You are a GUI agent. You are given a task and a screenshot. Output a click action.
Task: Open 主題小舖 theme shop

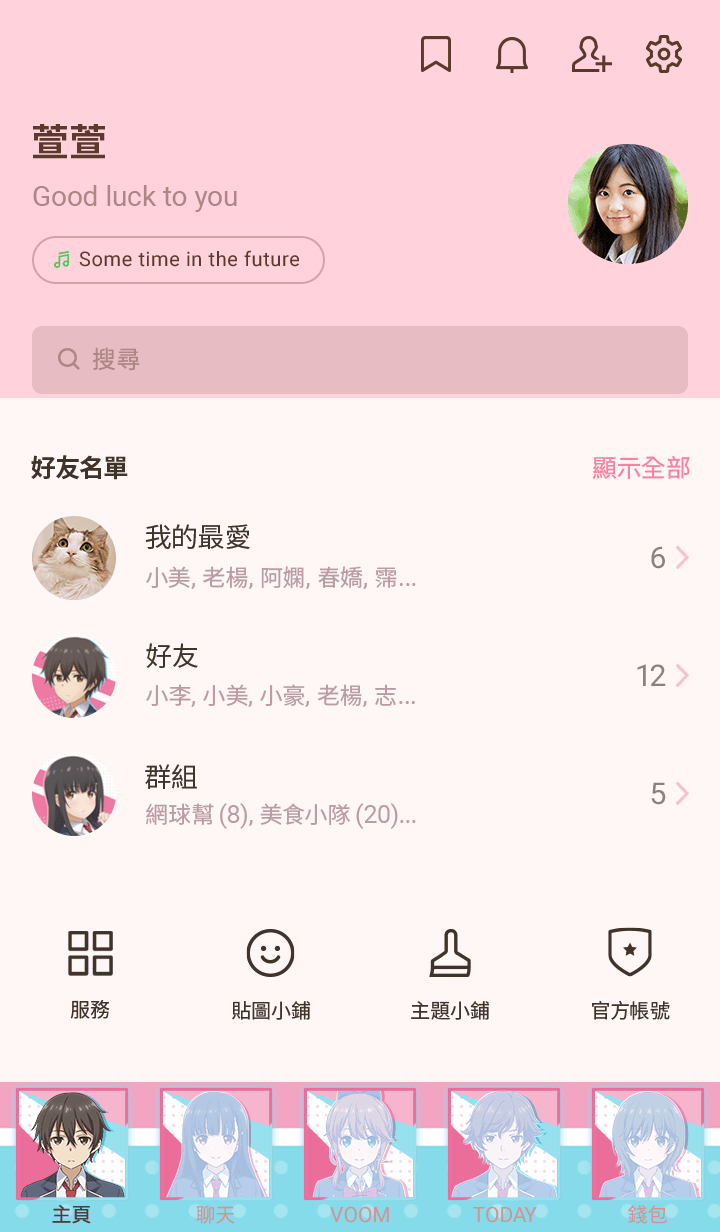click(450, 973)
